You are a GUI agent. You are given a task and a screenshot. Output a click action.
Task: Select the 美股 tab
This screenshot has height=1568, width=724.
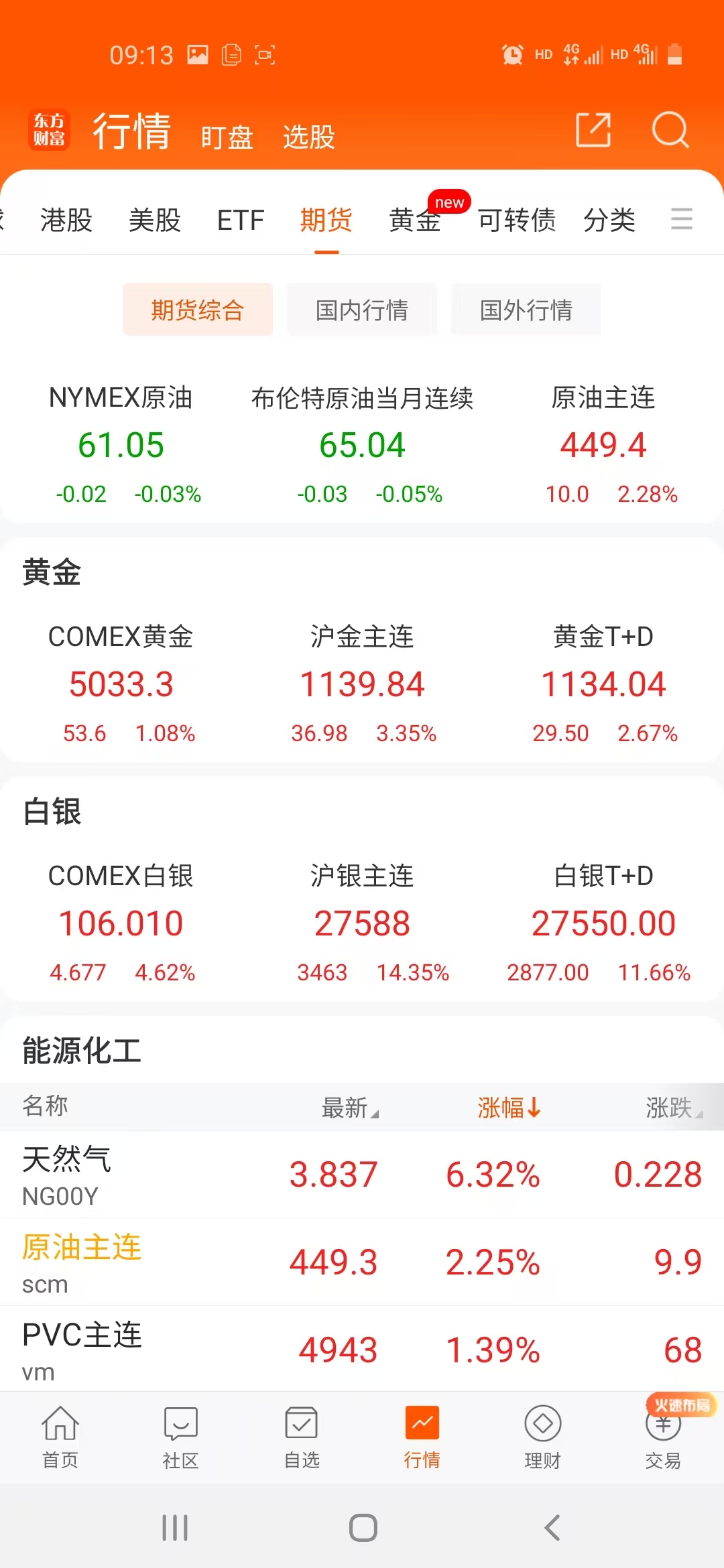click(154, 220)
